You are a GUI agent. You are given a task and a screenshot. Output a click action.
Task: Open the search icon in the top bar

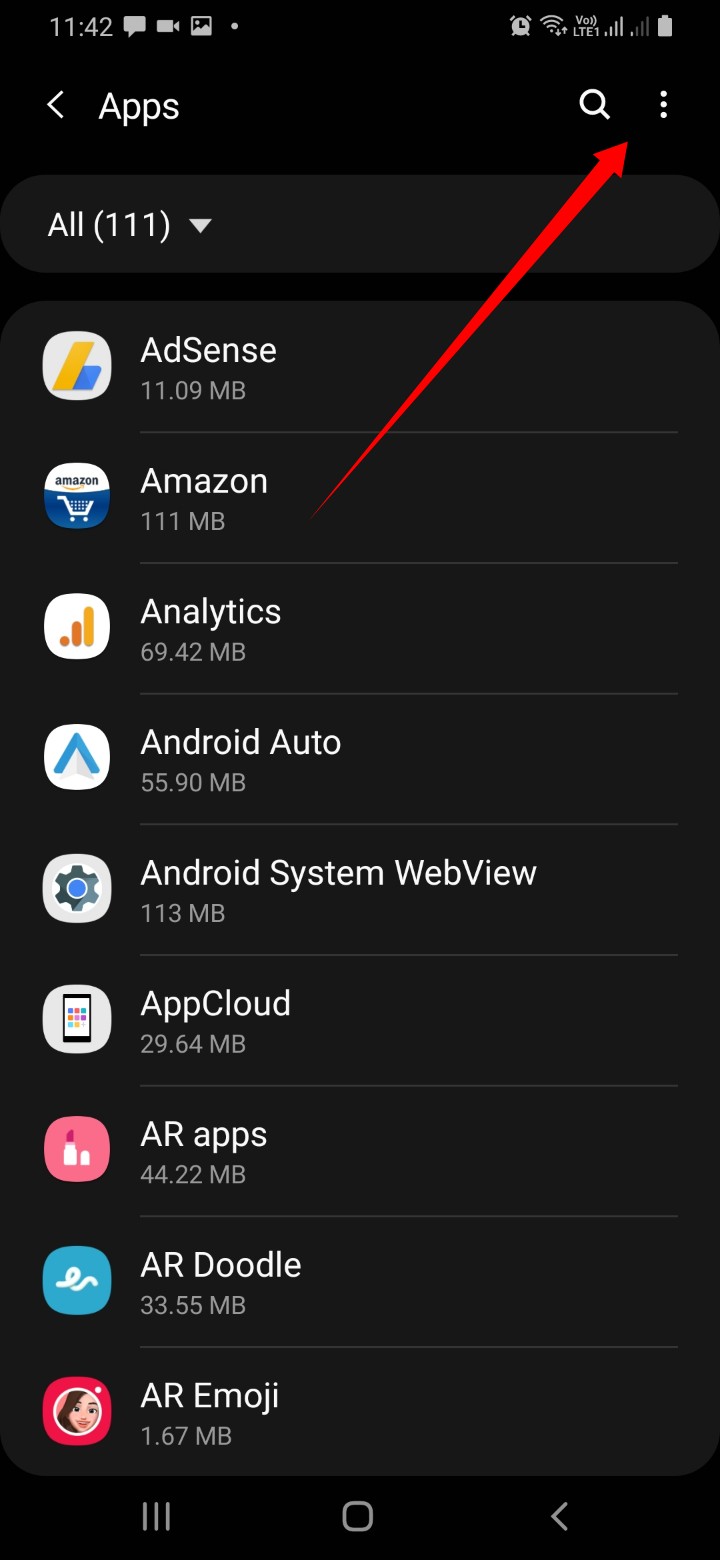(x=594, y=104)
